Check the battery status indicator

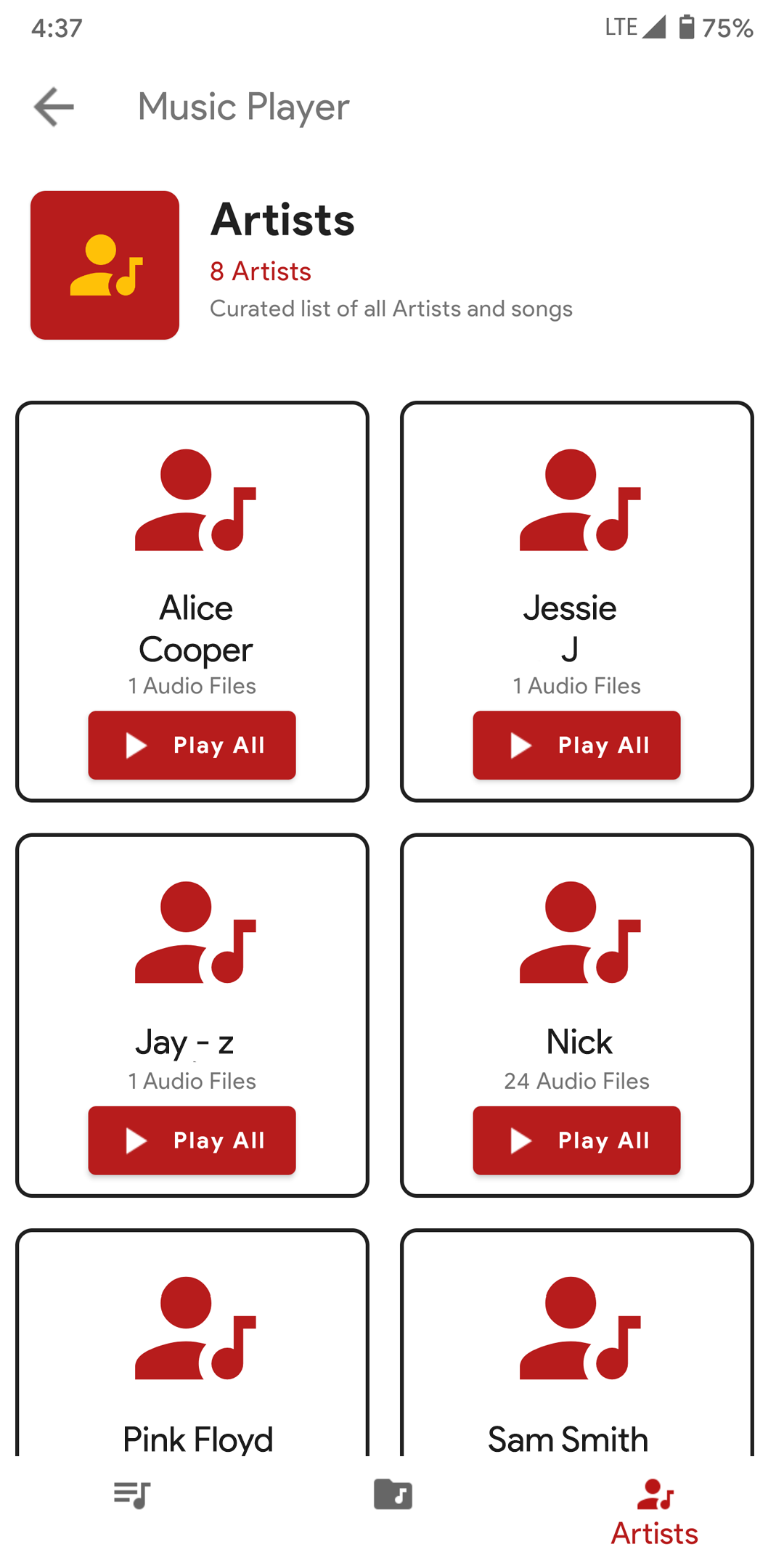pos(685,28)
